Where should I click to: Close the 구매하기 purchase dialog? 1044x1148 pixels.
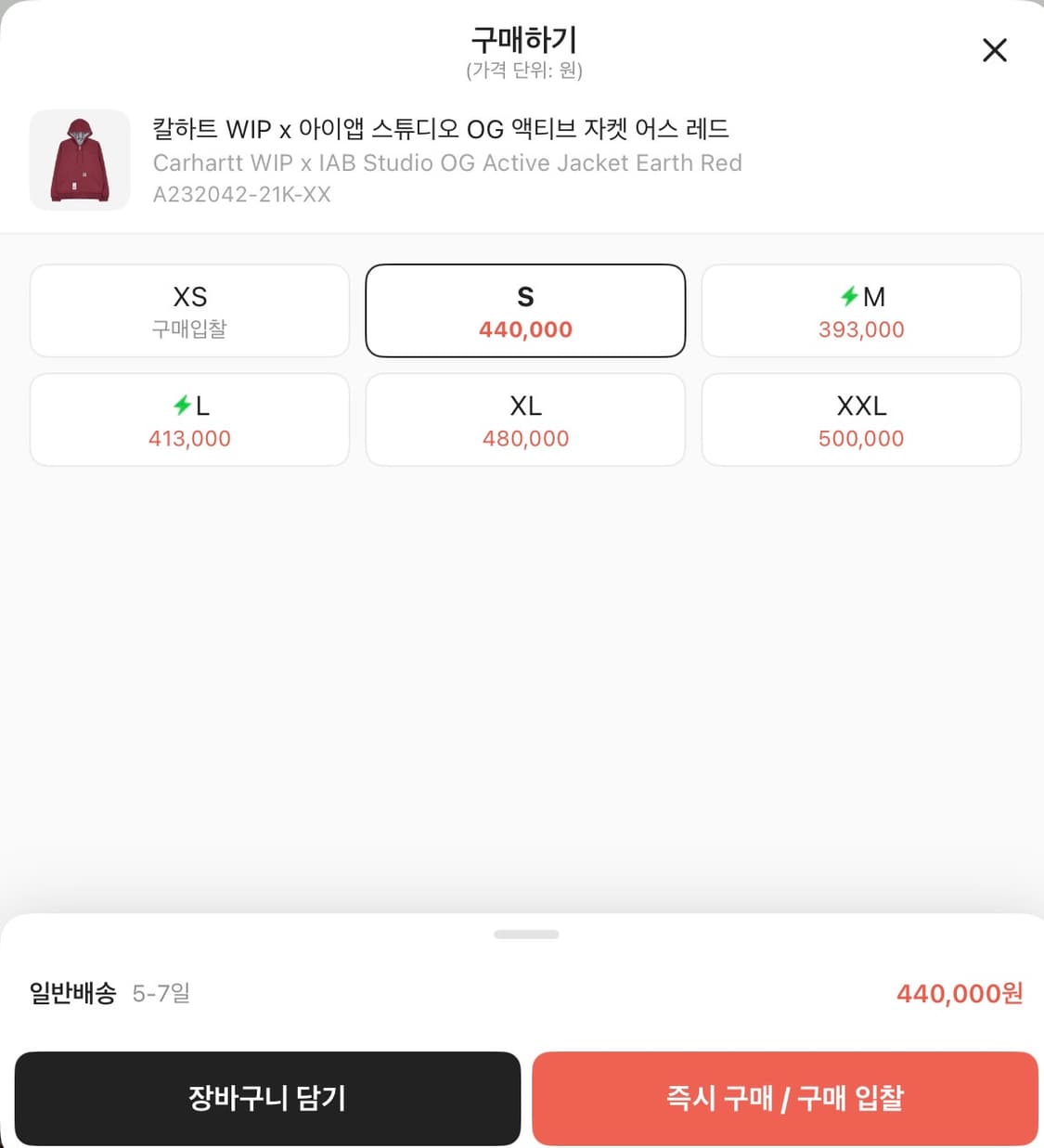(994, 50)
